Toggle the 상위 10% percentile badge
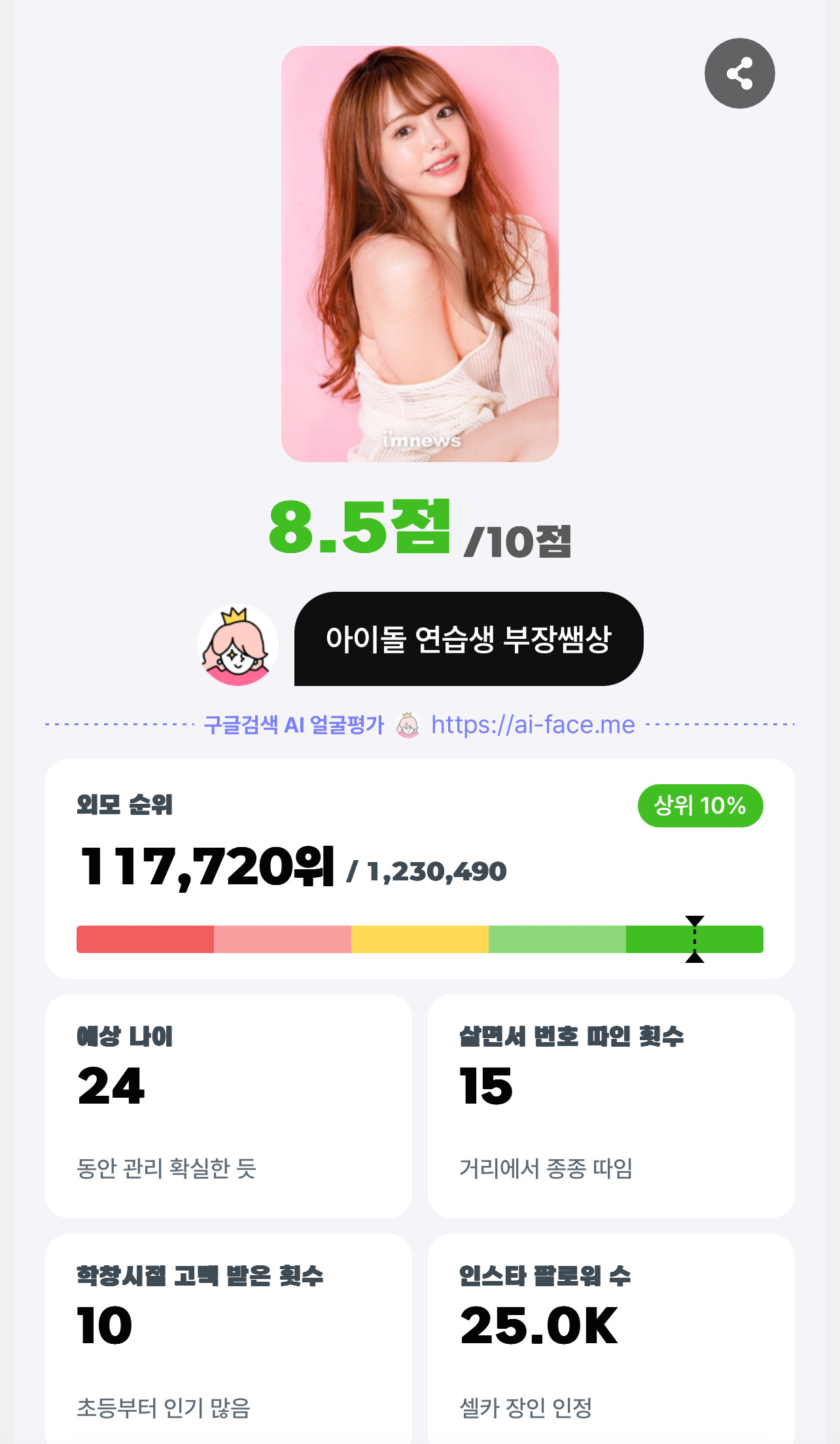The image size is (840, 1444). 699,806
